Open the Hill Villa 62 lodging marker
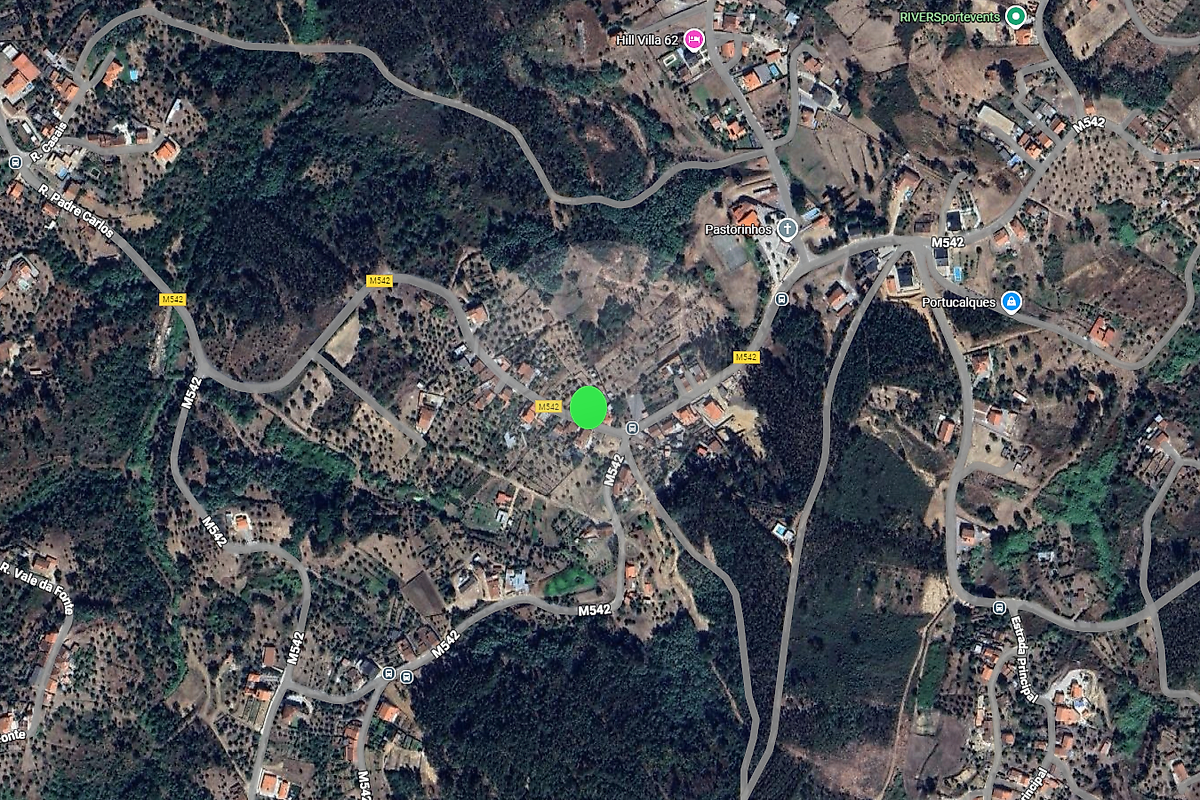The width and height of the screenshot is (1200, 800). [x=695, y=38]
